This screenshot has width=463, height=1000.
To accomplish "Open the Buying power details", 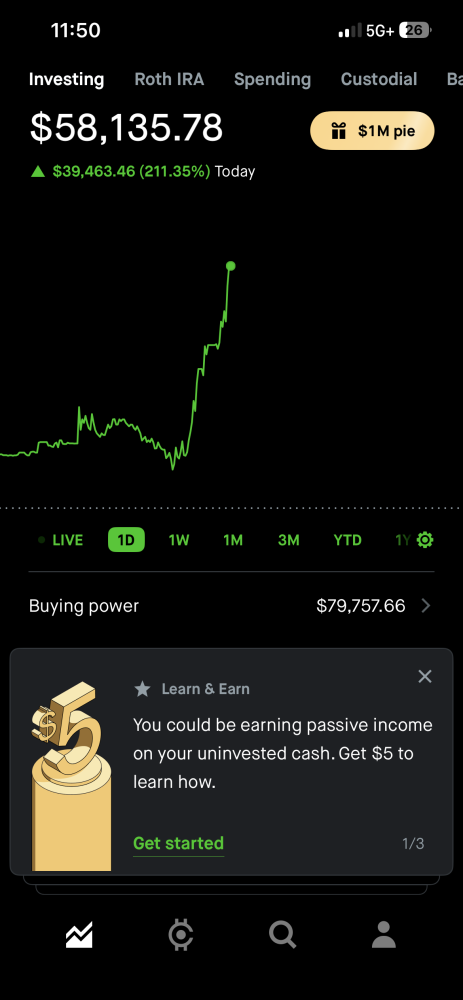I will tap(231, 606).
